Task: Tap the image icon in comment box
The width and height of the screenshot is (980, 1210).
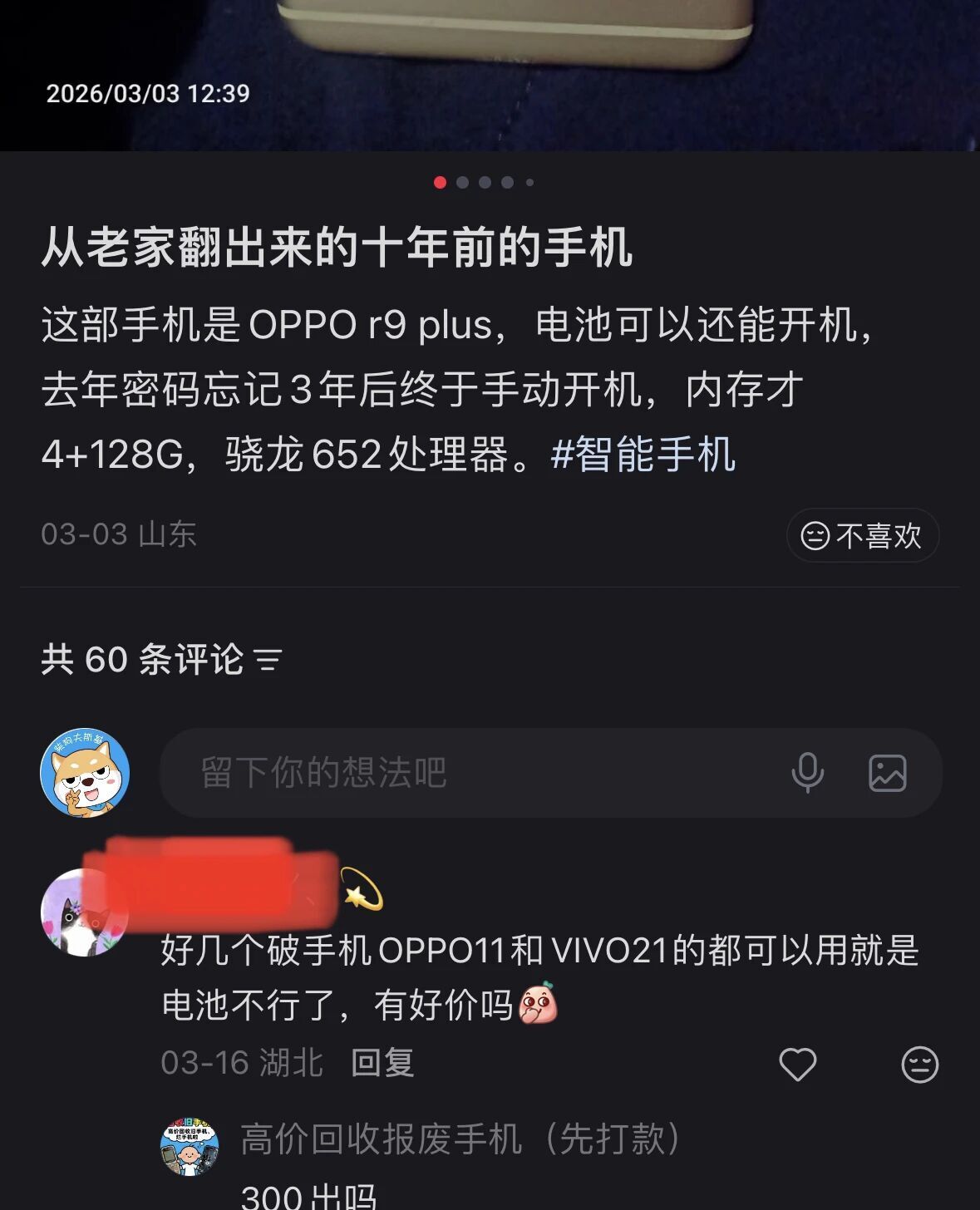Action: [x=887, y=773]
